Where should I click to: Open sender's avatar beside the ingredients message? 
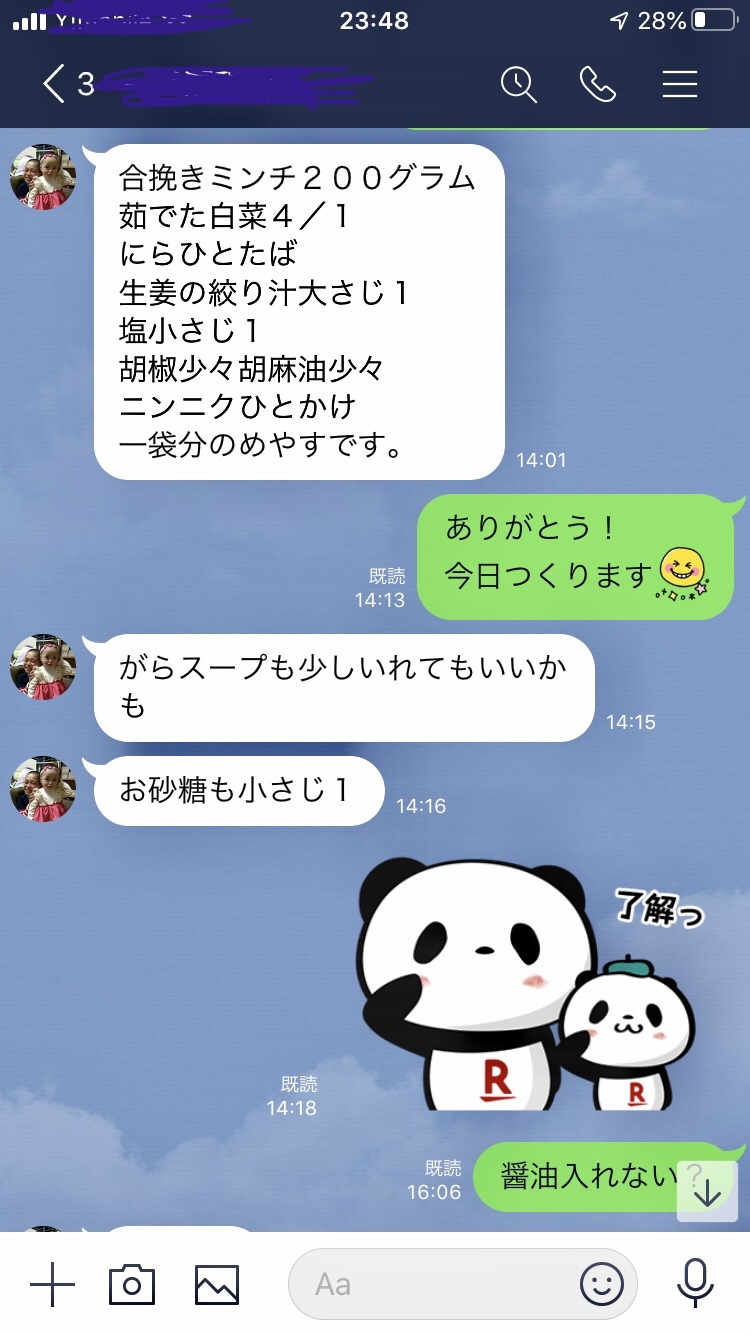(x=43, y=177)
